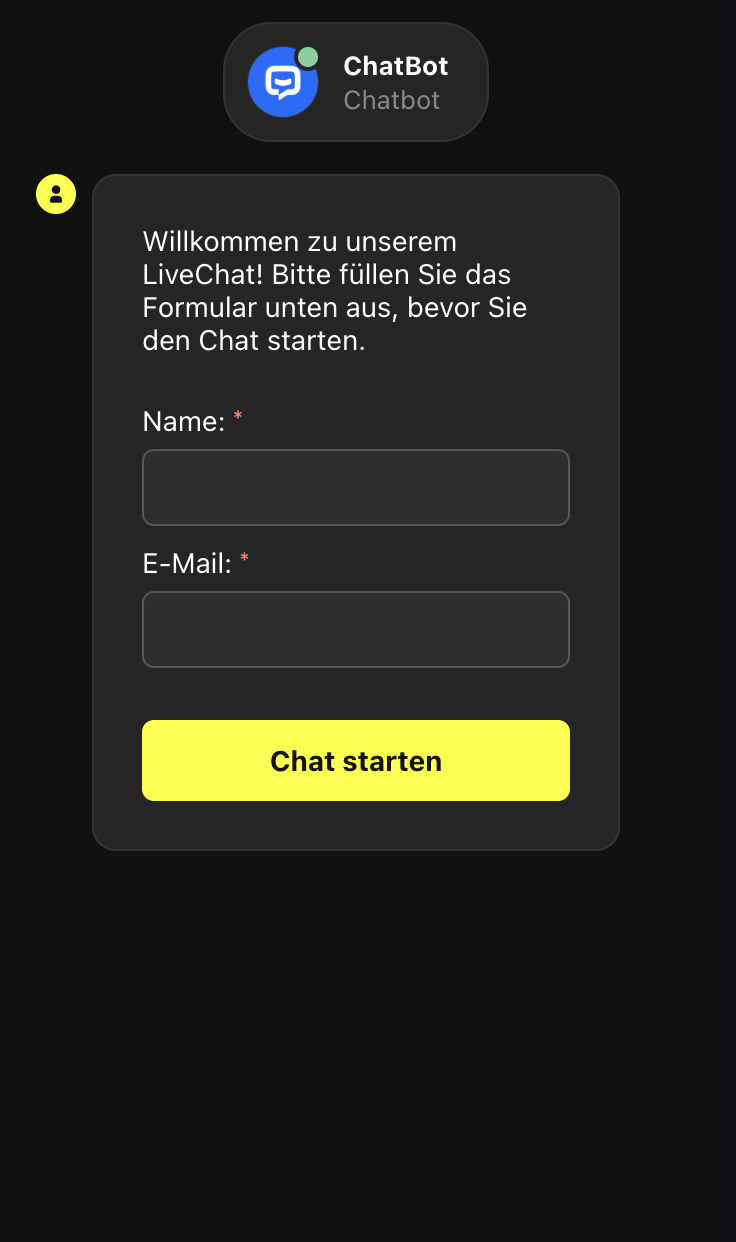Image resolution: width=736 pixels, height=1242 pixels.
Task: Focus the E-Mail text field
Action: (355, 629)
